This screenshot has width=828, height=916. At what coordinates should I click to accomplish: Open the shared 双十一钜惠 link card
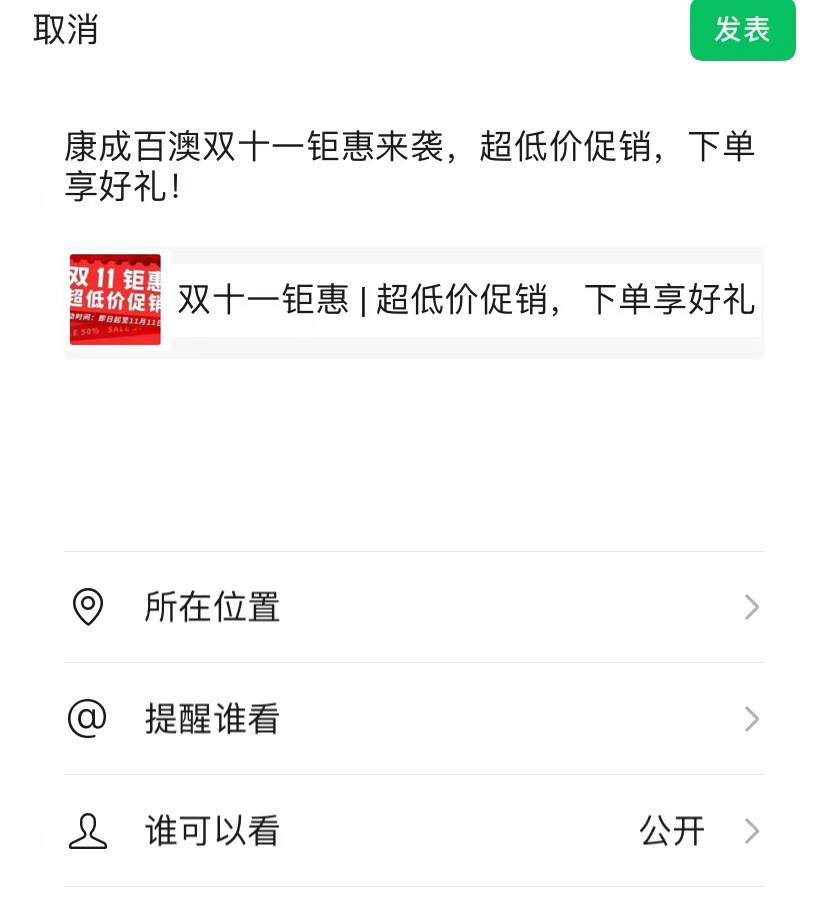pos(414,300)
